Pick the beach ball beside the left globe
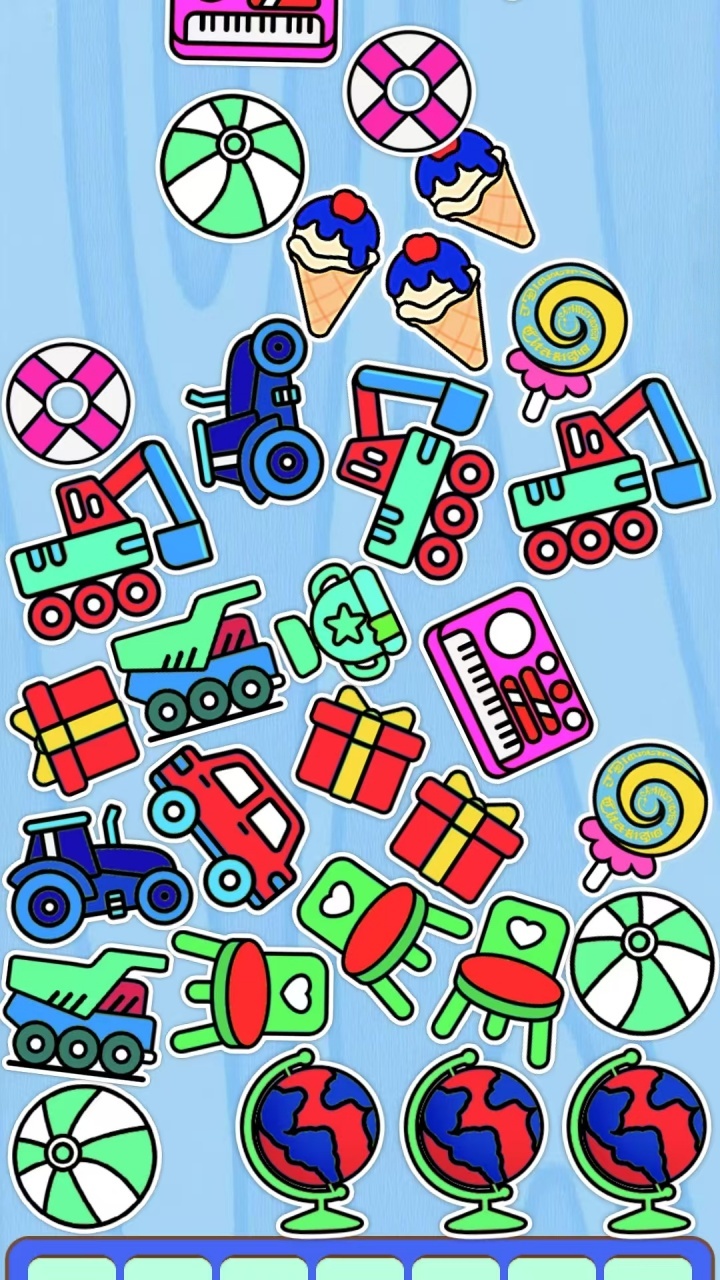Viewport: 720px width, 1280px height. tap(86, 1156)
